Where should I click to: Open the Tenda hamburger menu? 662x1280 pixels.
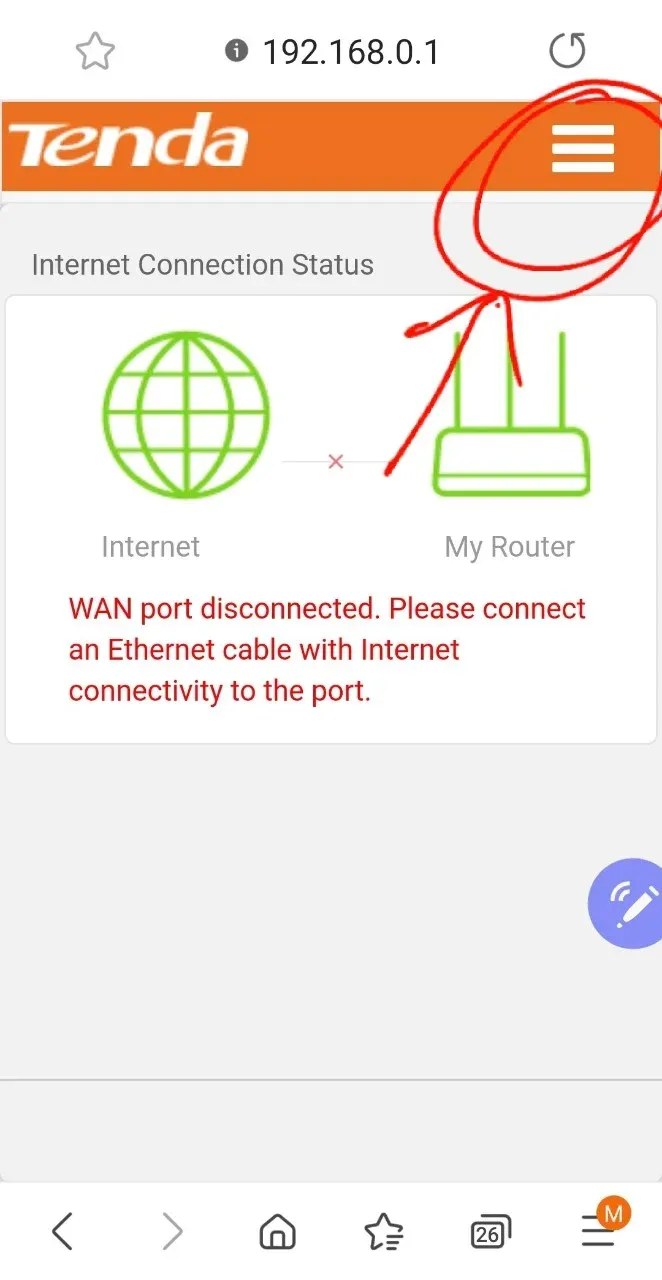(x=582, y=148)
